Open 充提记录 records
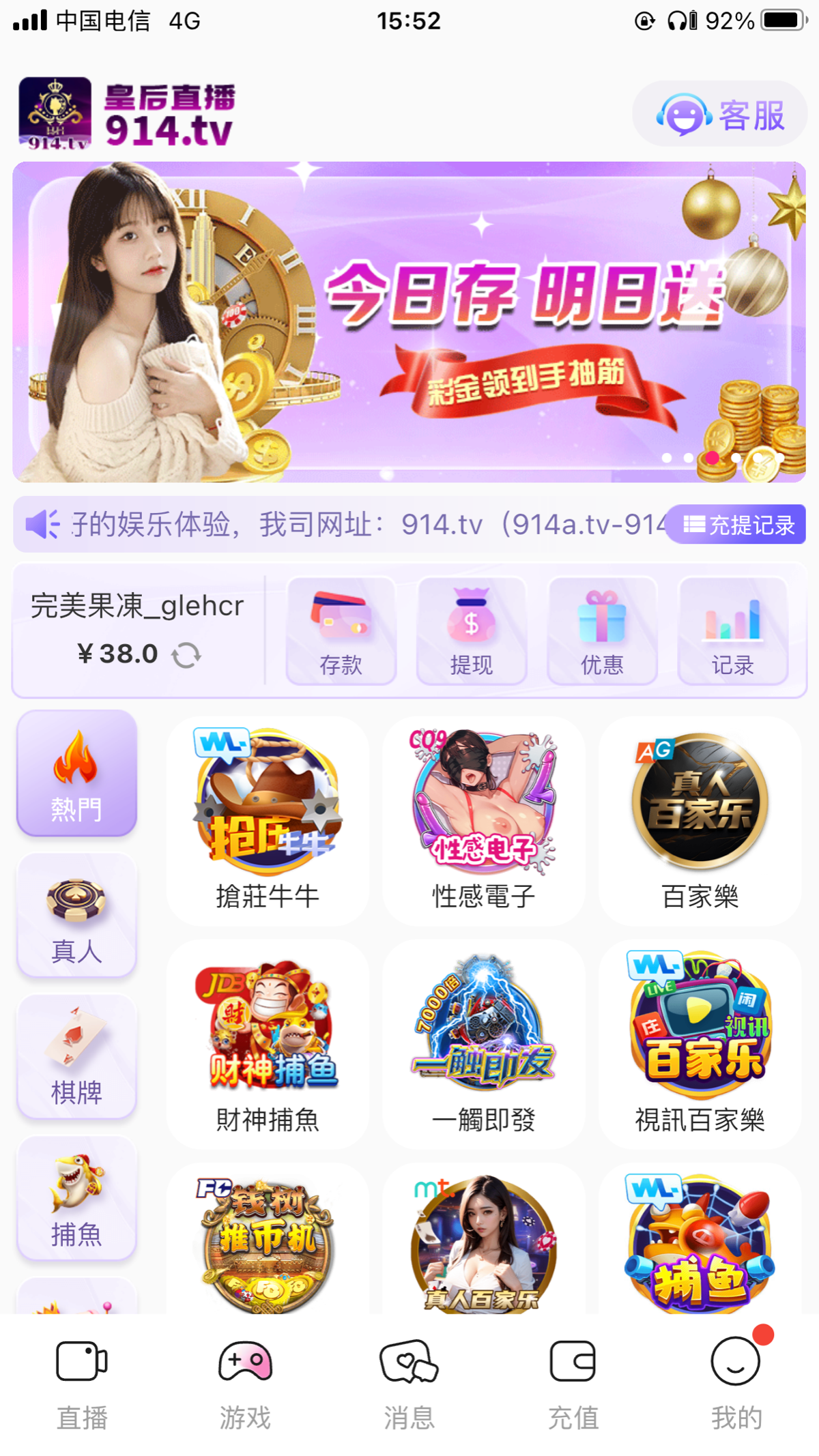Image resolution: width=819 pixels, height=1456 pixels. [737, 525]
